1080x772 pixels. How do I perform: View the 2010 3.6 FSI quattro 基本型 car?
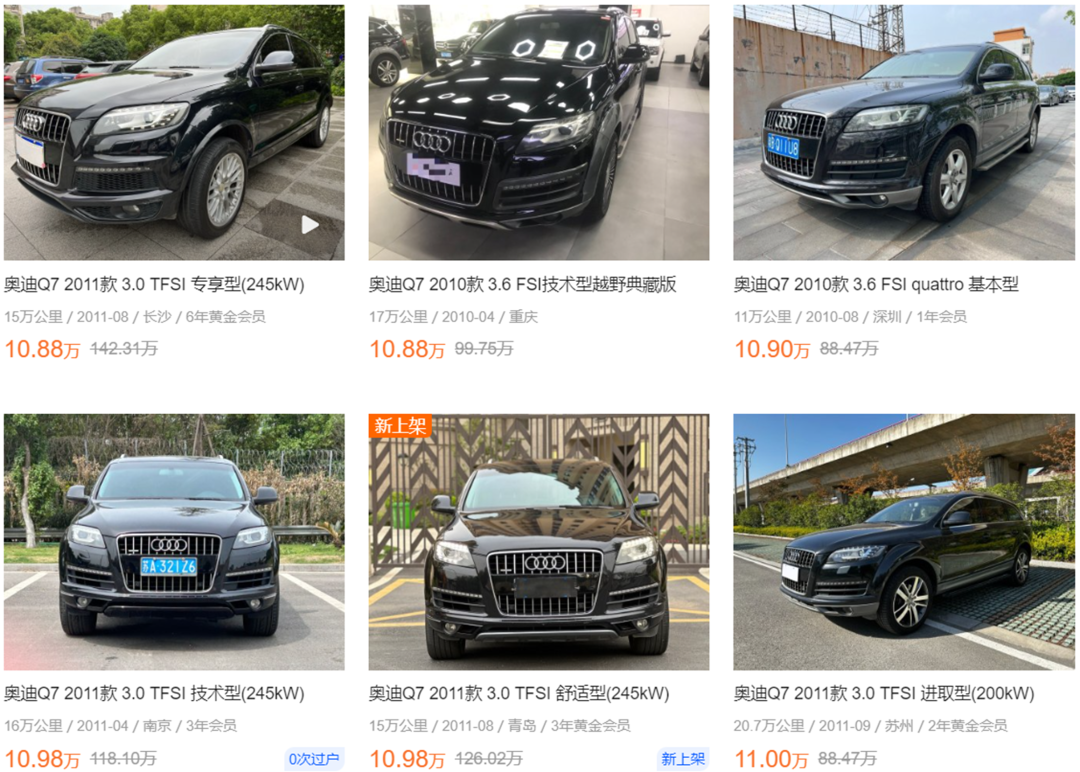pos(875,284)
